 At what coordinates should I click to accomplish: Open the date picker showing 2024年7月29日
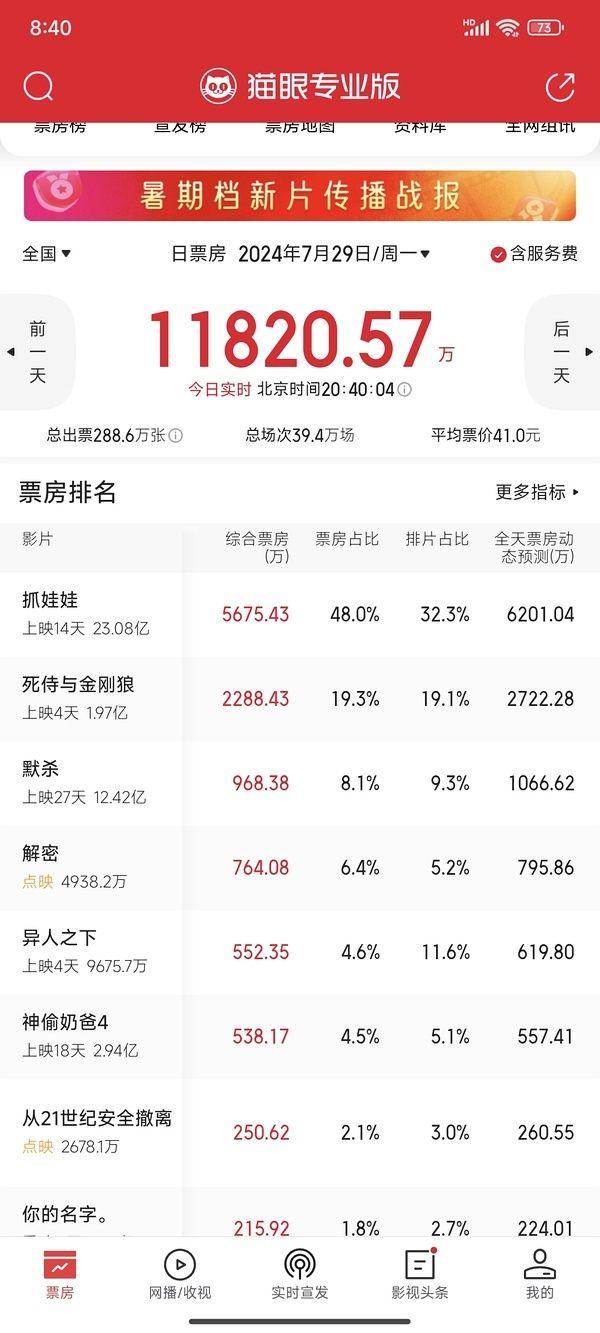coord(334,254)
